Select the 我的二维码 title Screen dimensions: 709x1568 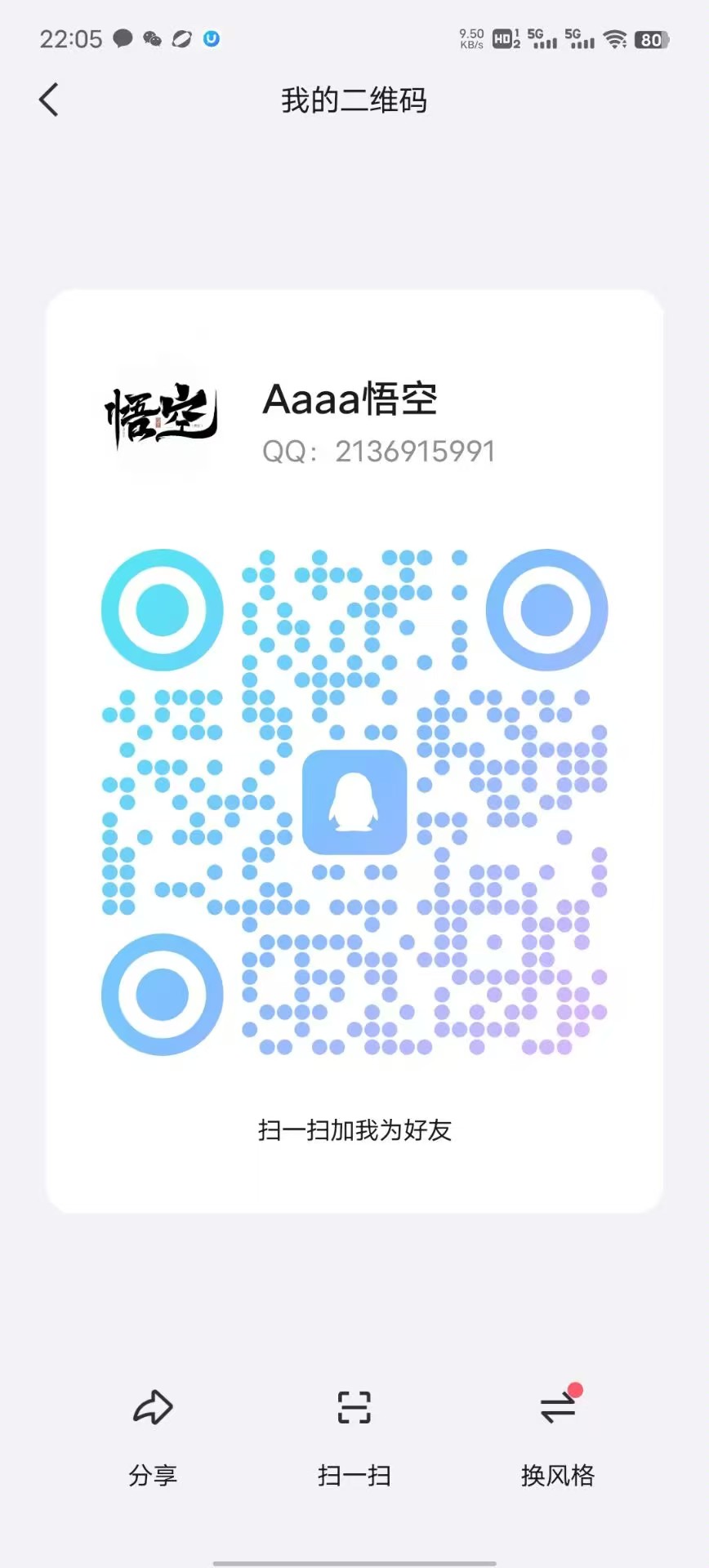point(354,99)
